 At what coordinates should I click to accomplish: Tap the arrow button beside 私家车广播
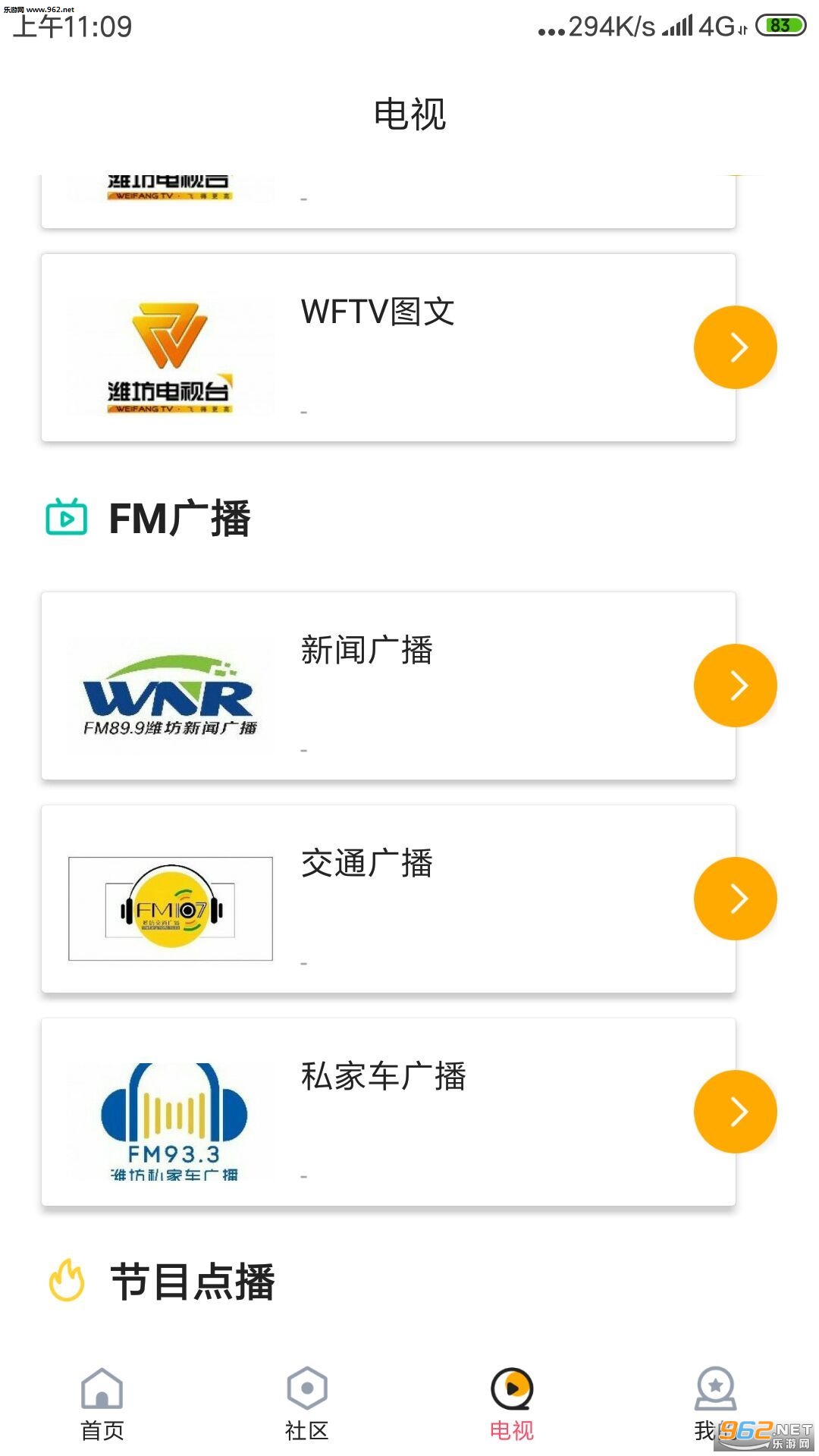click(735, 1112)
